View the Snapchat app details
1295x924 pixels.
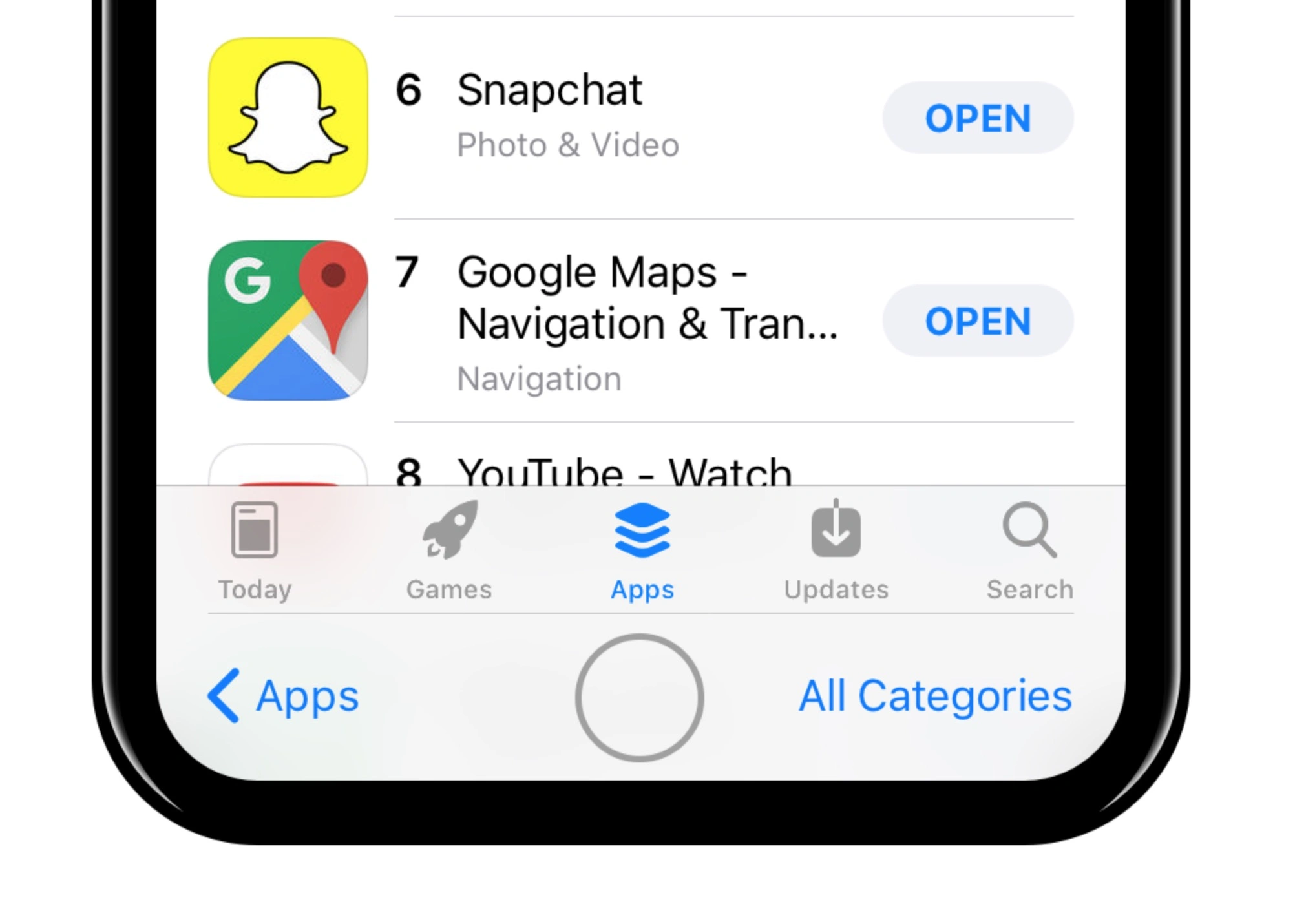(549, 90)
